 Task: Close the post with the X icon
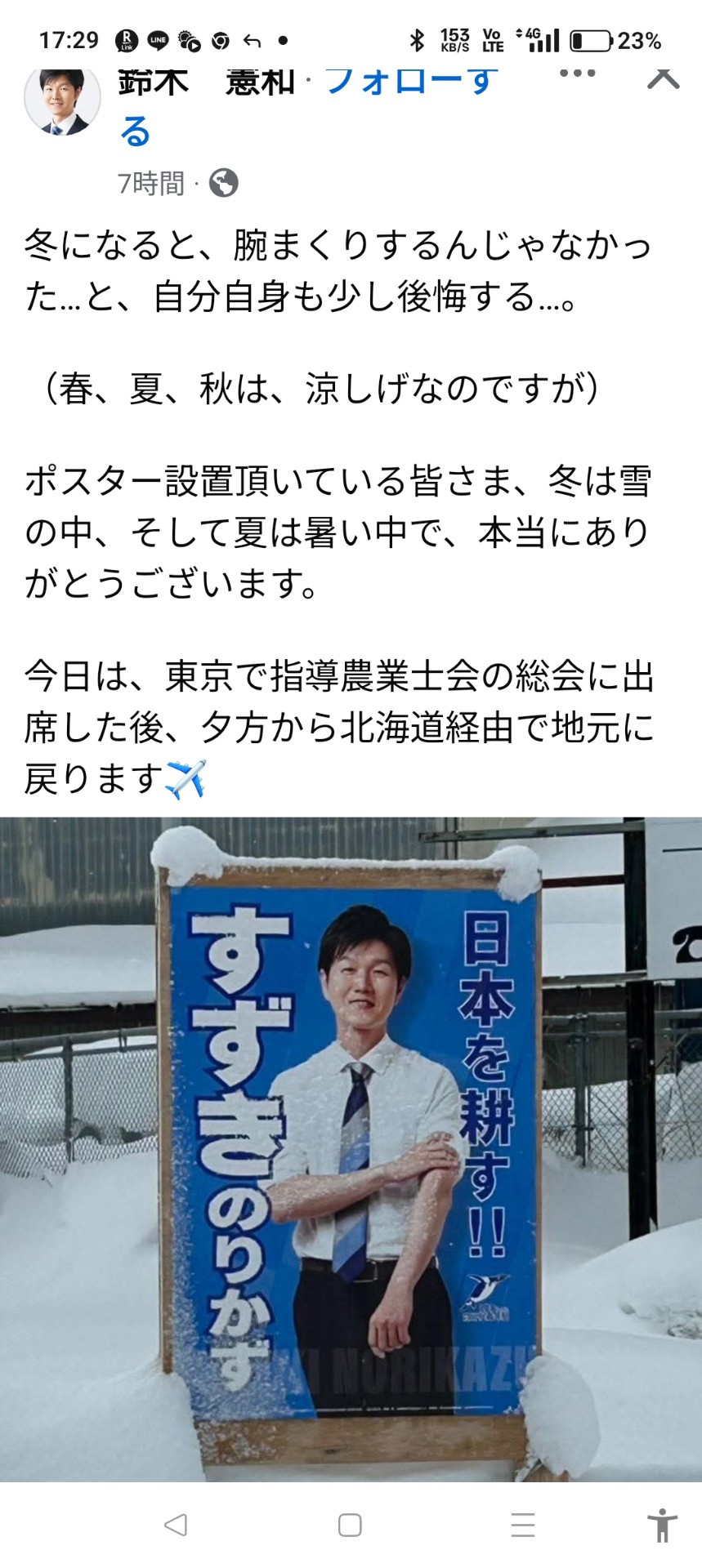pos(663,77)
